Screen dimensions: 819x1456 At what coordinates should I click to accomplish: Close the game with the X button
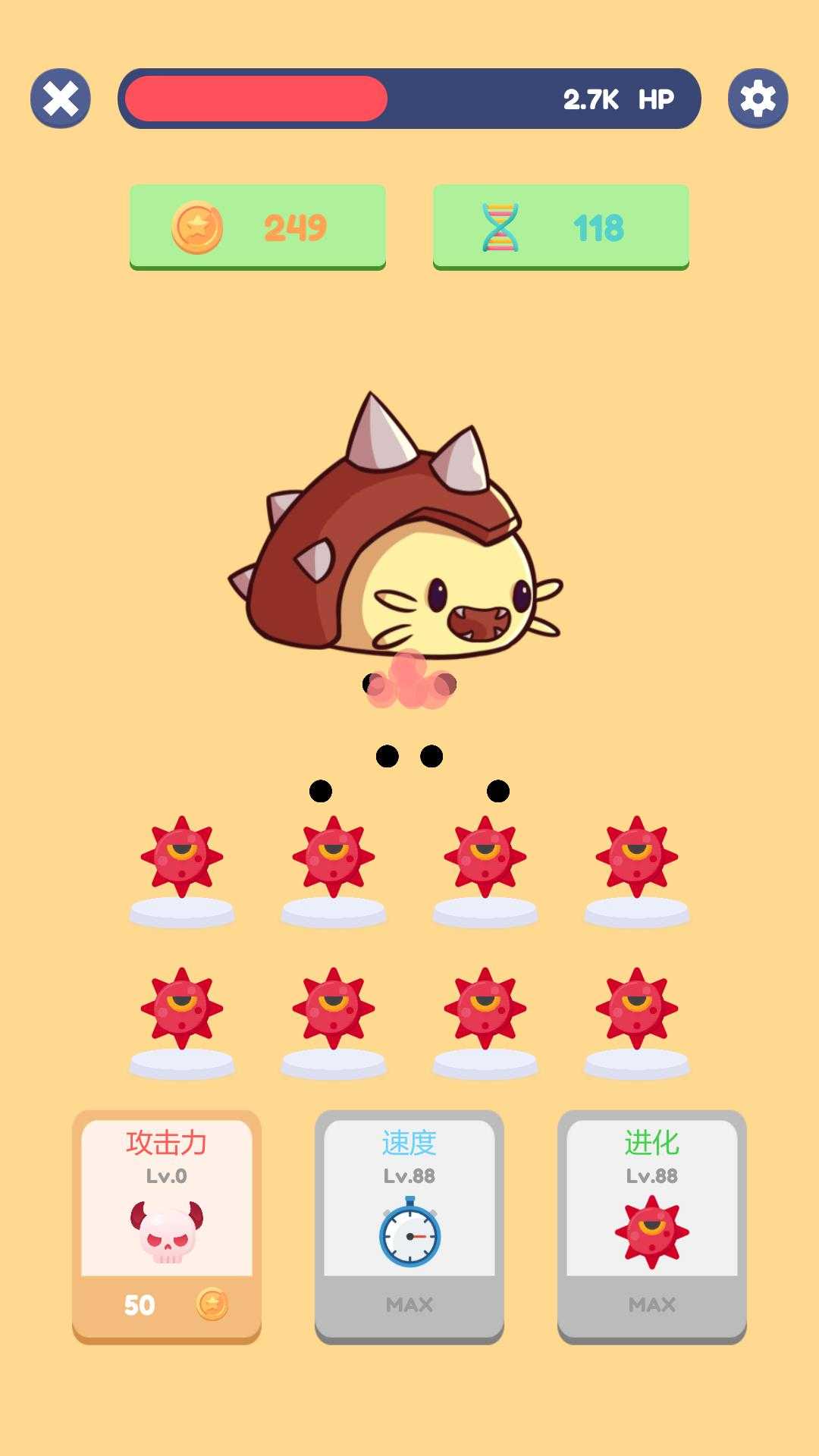pyautogui.click(x=61, y=99)
